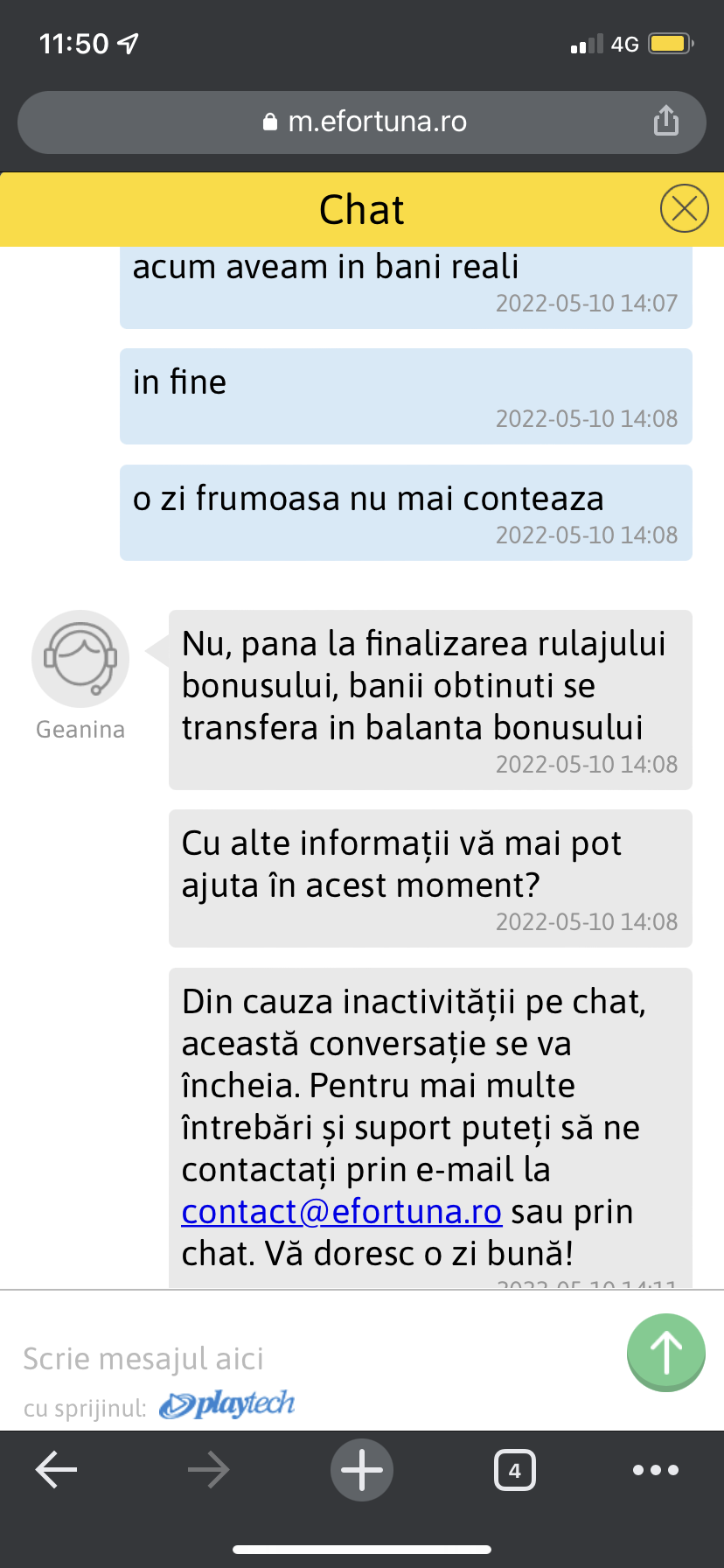Focus the "Scrie mesajul aici" message field

(x=315, y=1358)
